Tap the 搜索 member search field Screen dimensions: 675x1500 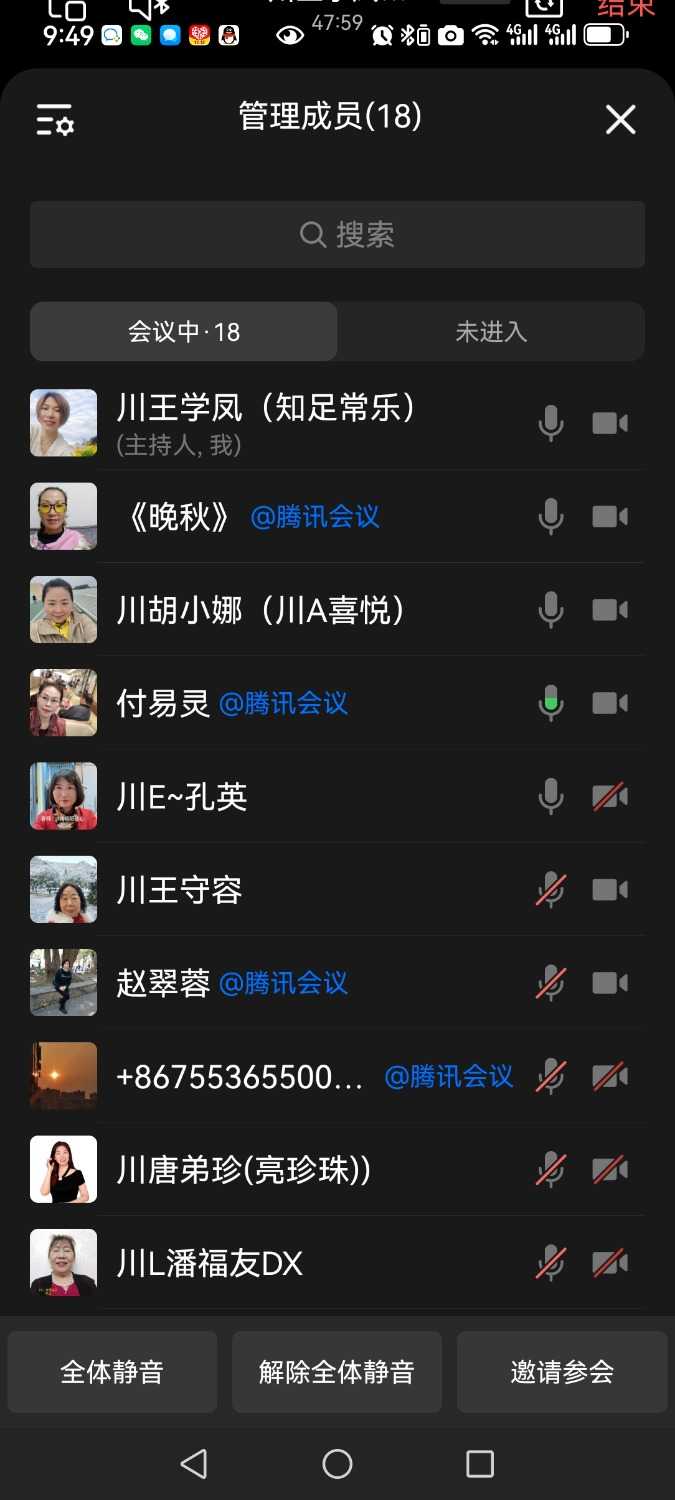[x=337, y=235]
